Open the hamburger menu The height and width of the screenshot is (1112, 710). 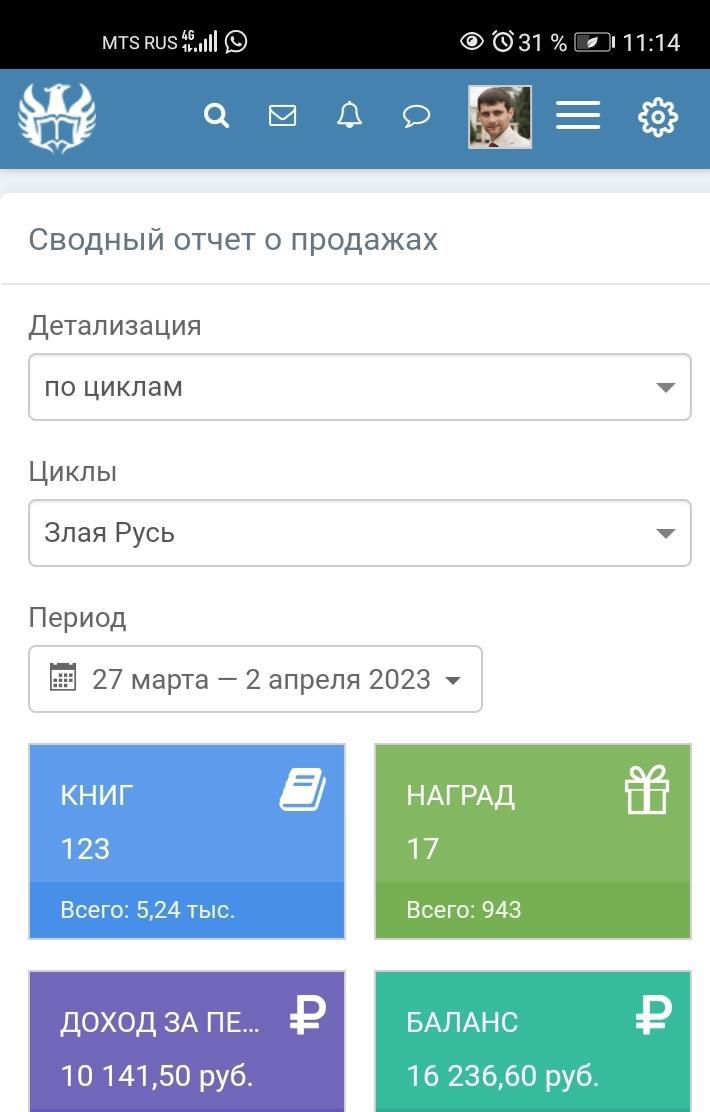(578, 116)
